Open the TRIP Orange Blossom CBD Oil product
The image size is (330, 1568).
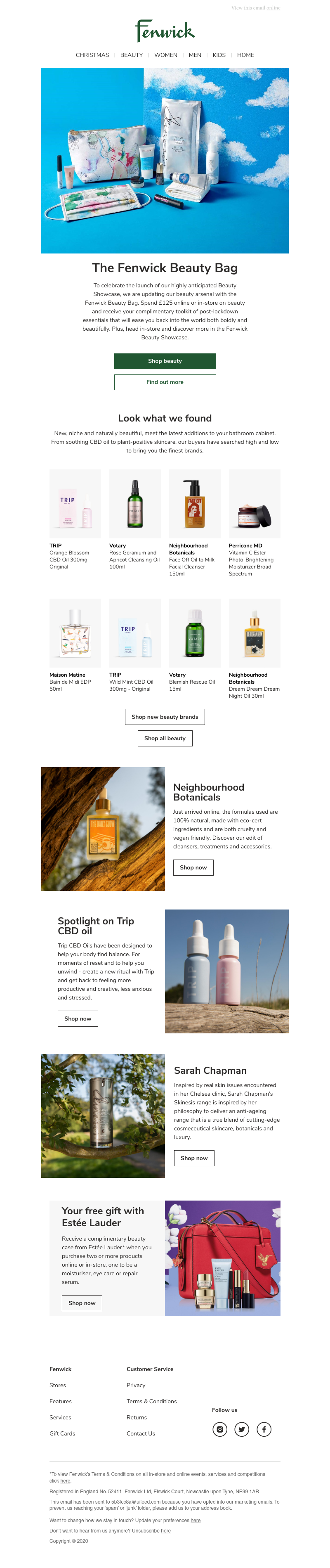[x=75, y=503]
